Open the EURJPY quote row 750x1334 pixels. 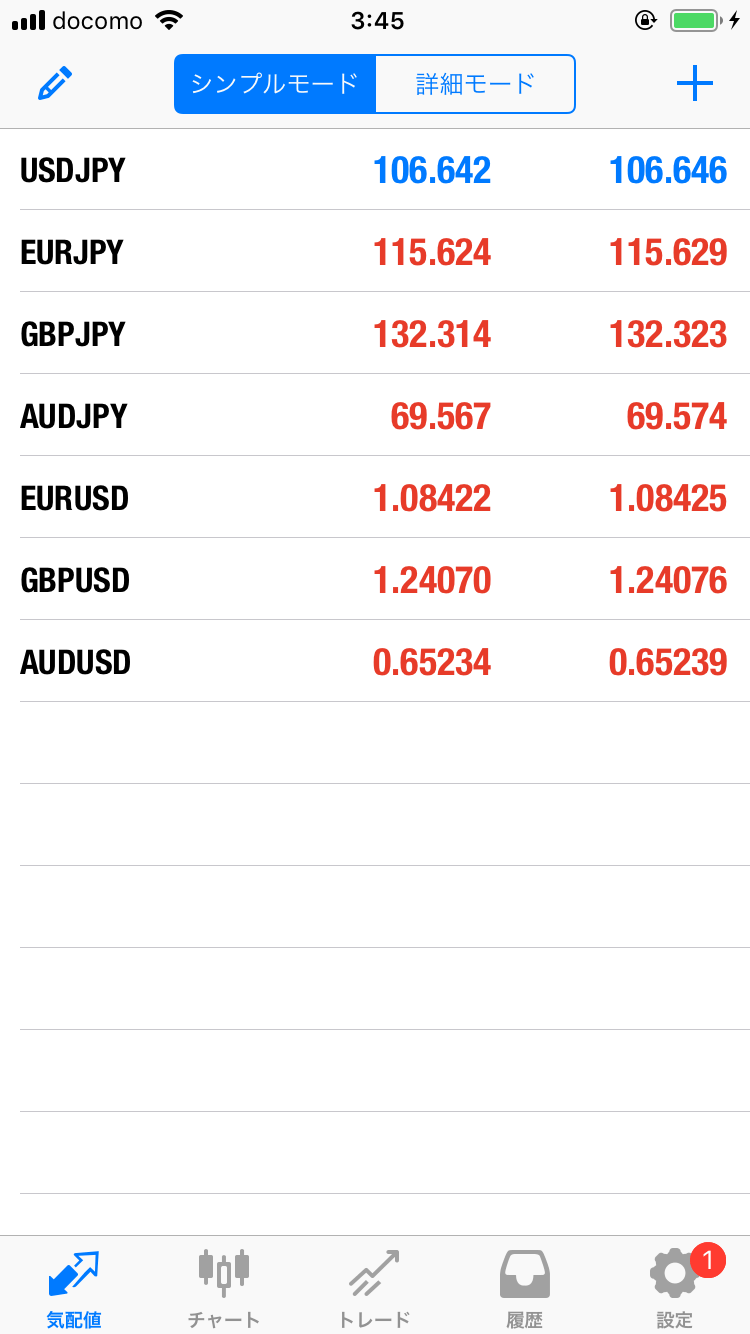pos(375,252)
